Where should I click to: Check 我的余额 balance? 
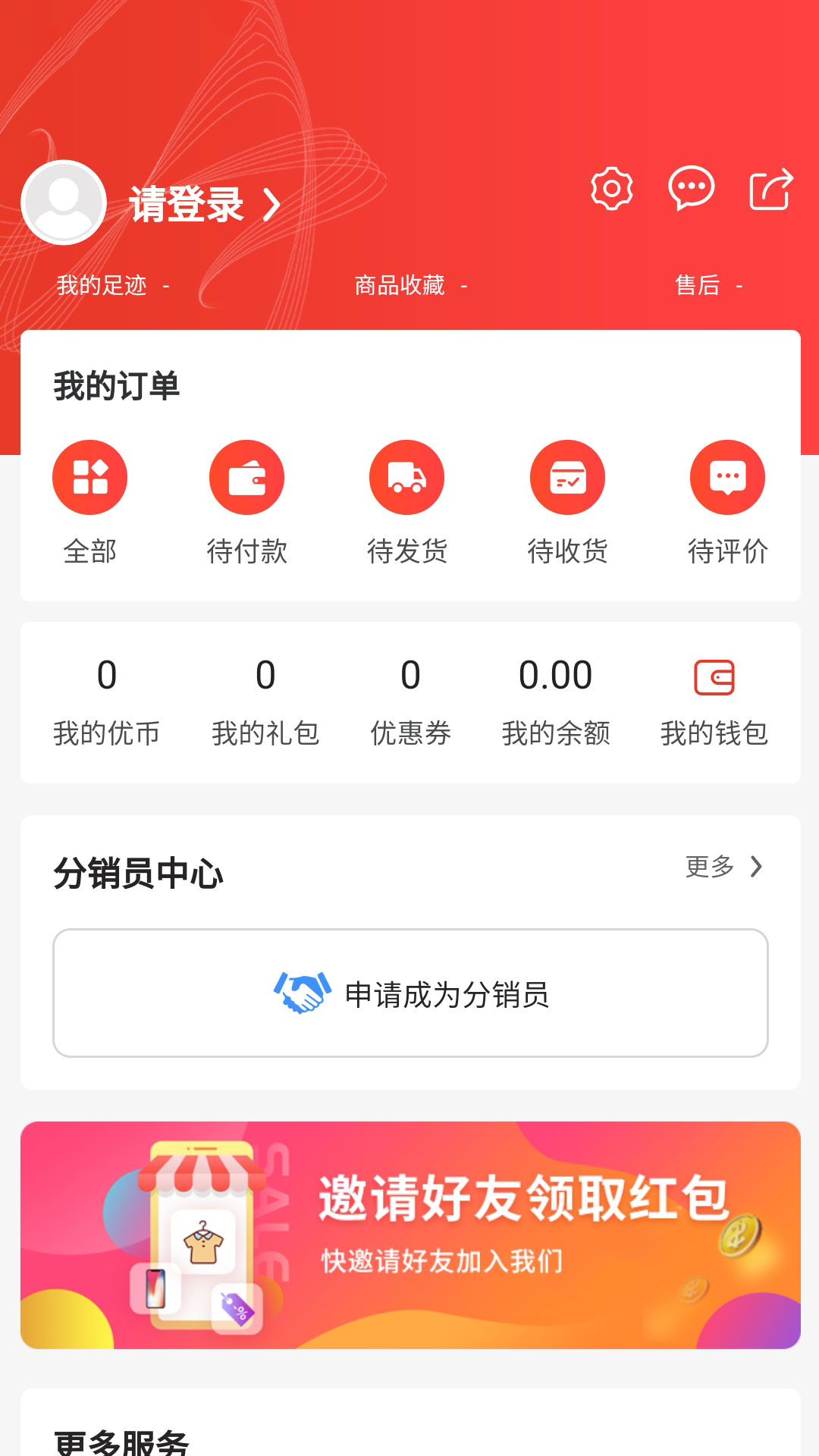pos(556,701)
